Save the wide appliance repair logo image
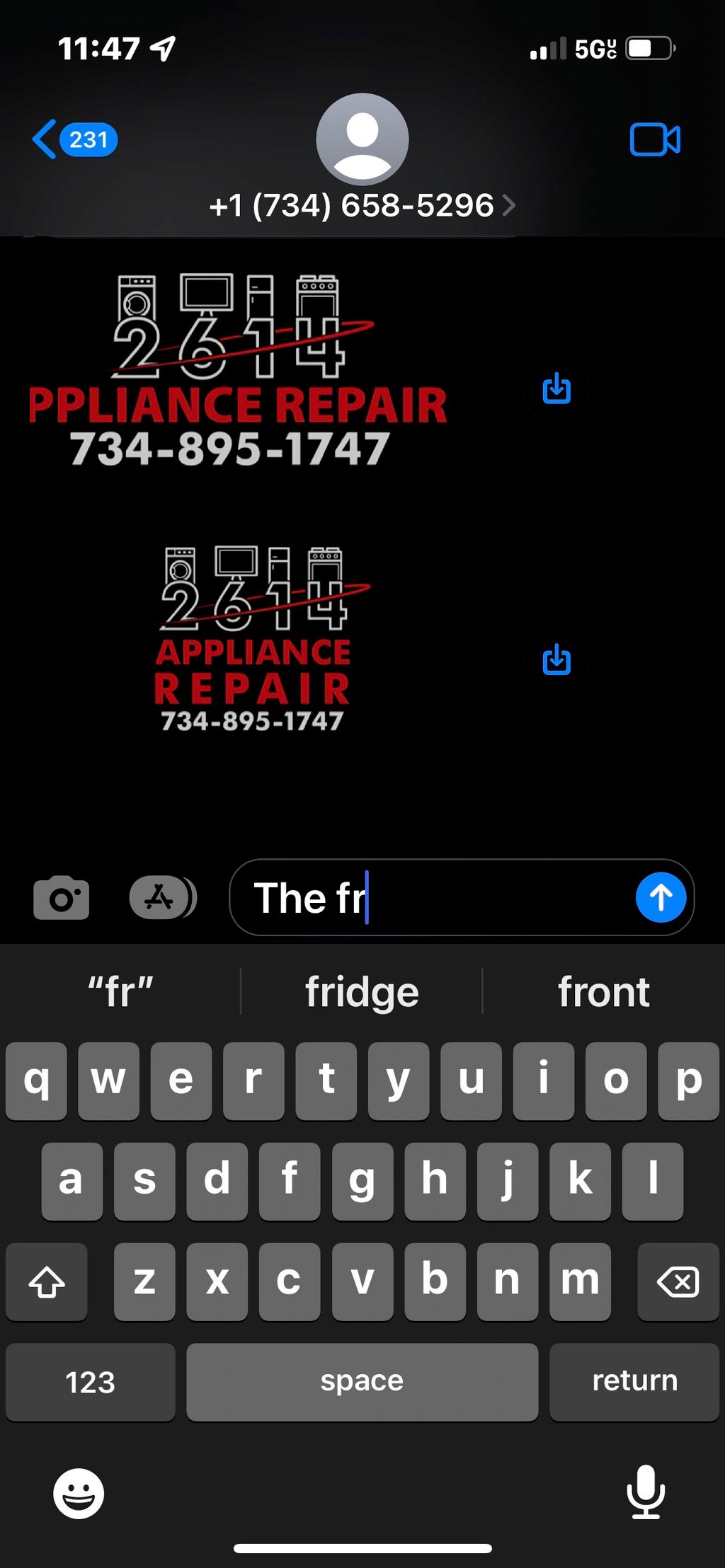The width and height of the screenshot is (725, 1568). (x=556, y=389)
